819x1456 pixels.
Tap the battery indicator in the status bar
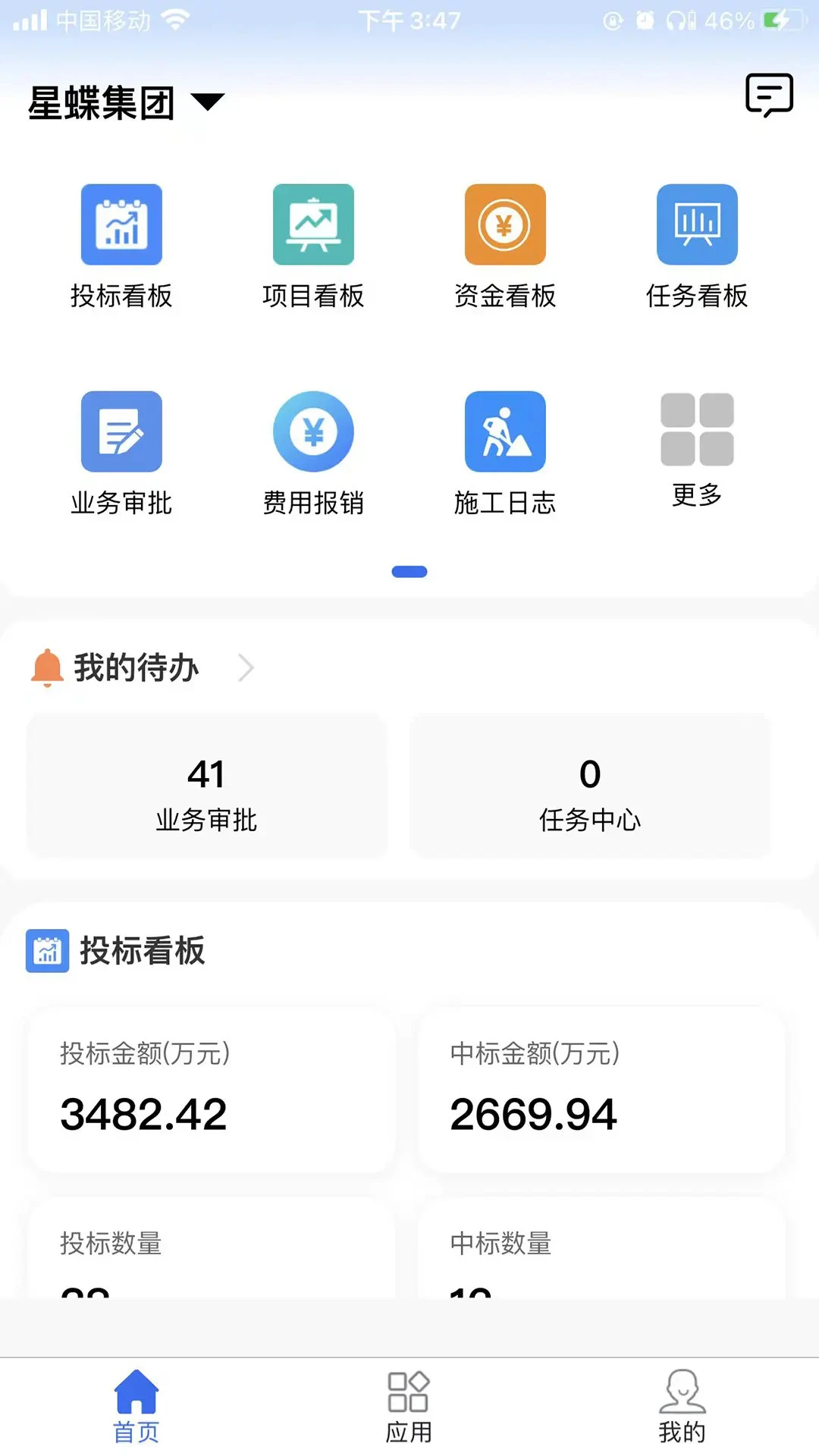click(x=780, y=20)
